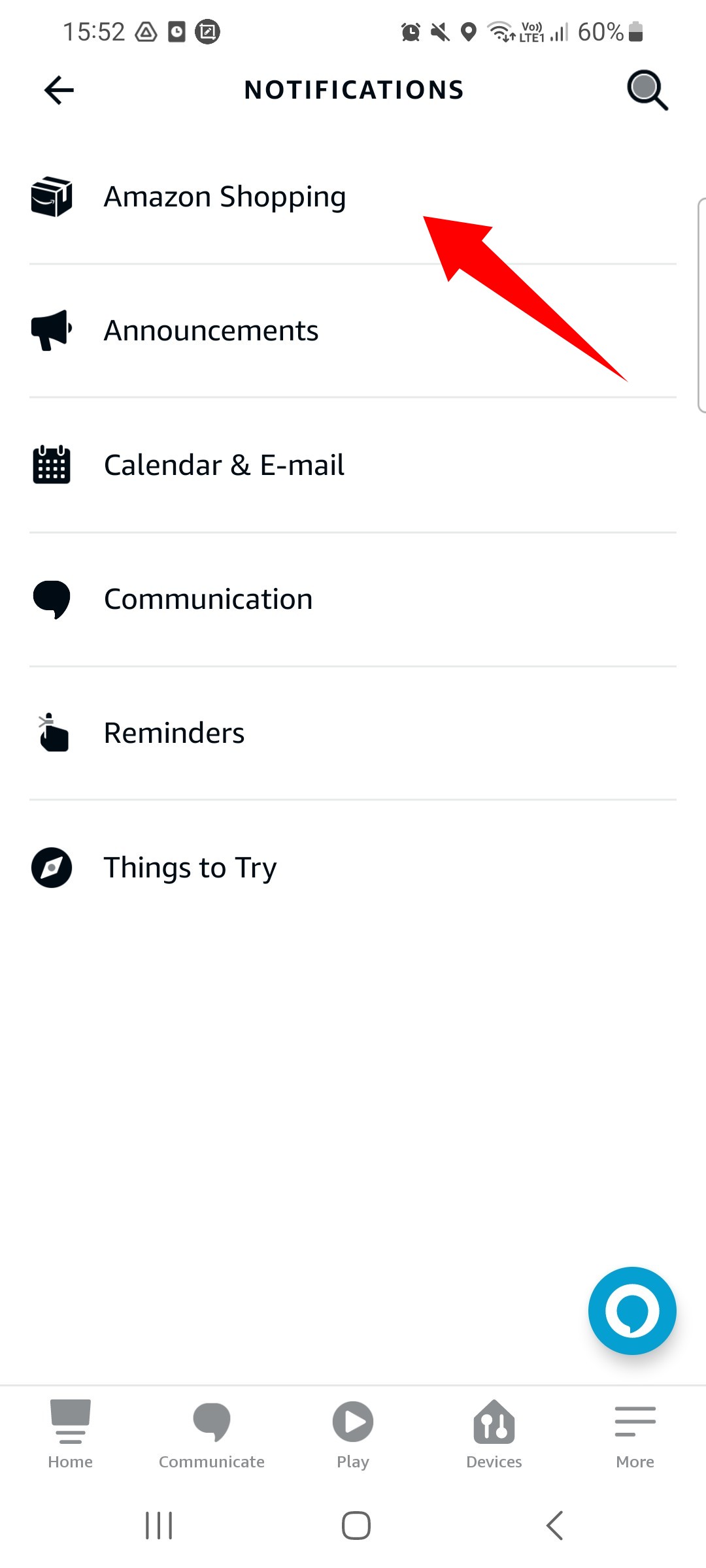Open Announcements notification settings
The width and height of the screenshot is (706, 1568).
[353, 331]
